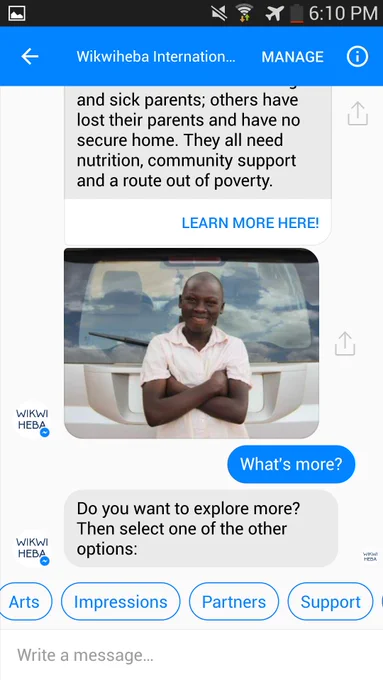Open the conversation info icon
383x680 pixels.
(x=357, y=56)
